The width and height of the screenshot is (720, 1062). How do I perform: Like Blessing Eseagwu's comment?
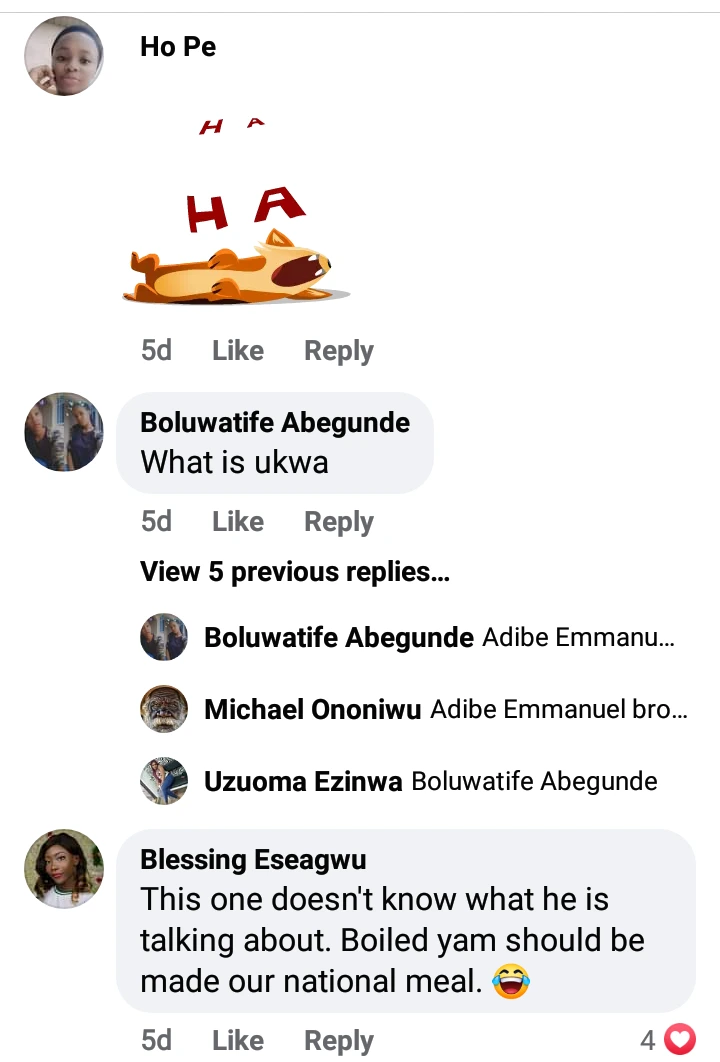click(x=238, y=1041)
